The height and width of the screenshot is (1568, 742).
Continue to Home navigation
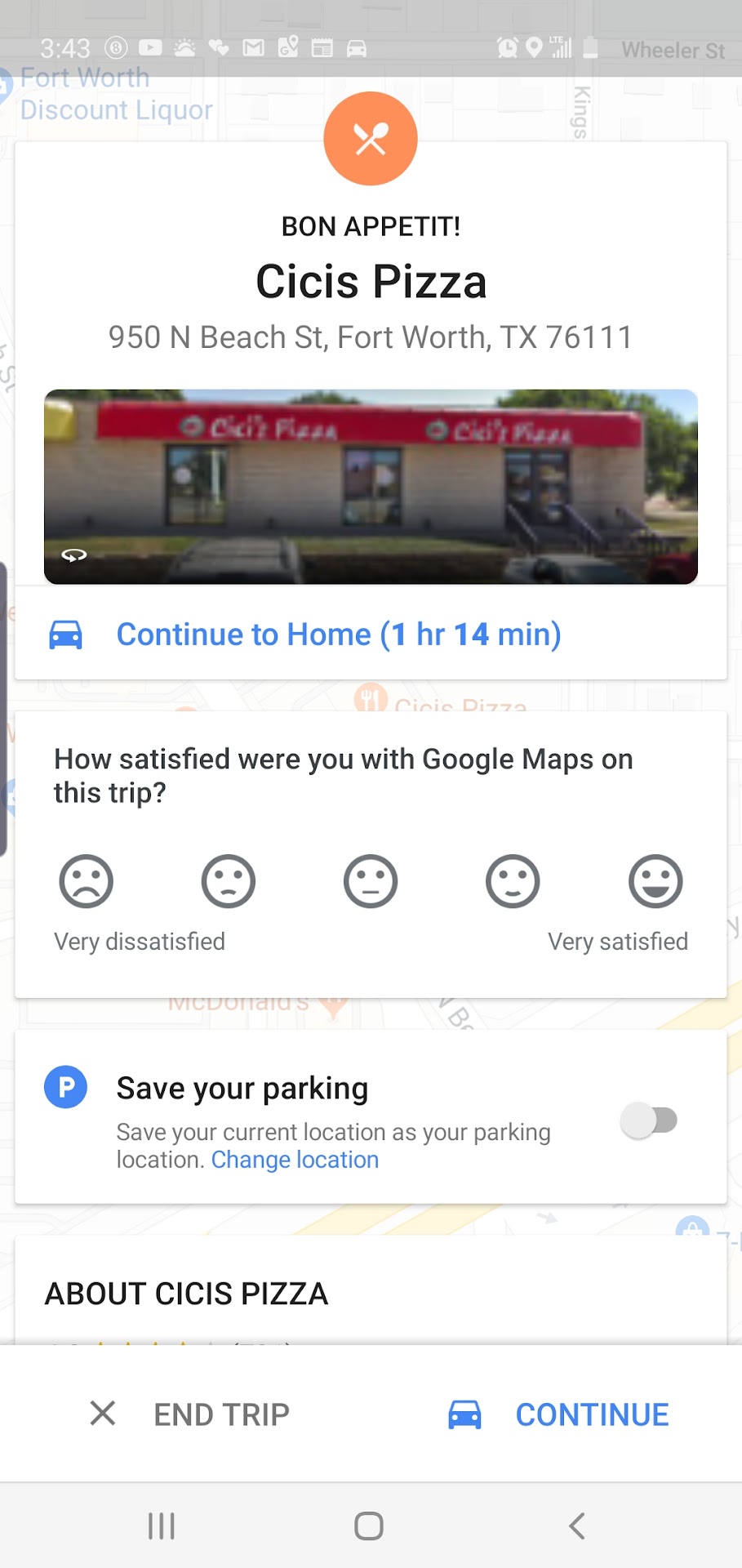point(338,635)
